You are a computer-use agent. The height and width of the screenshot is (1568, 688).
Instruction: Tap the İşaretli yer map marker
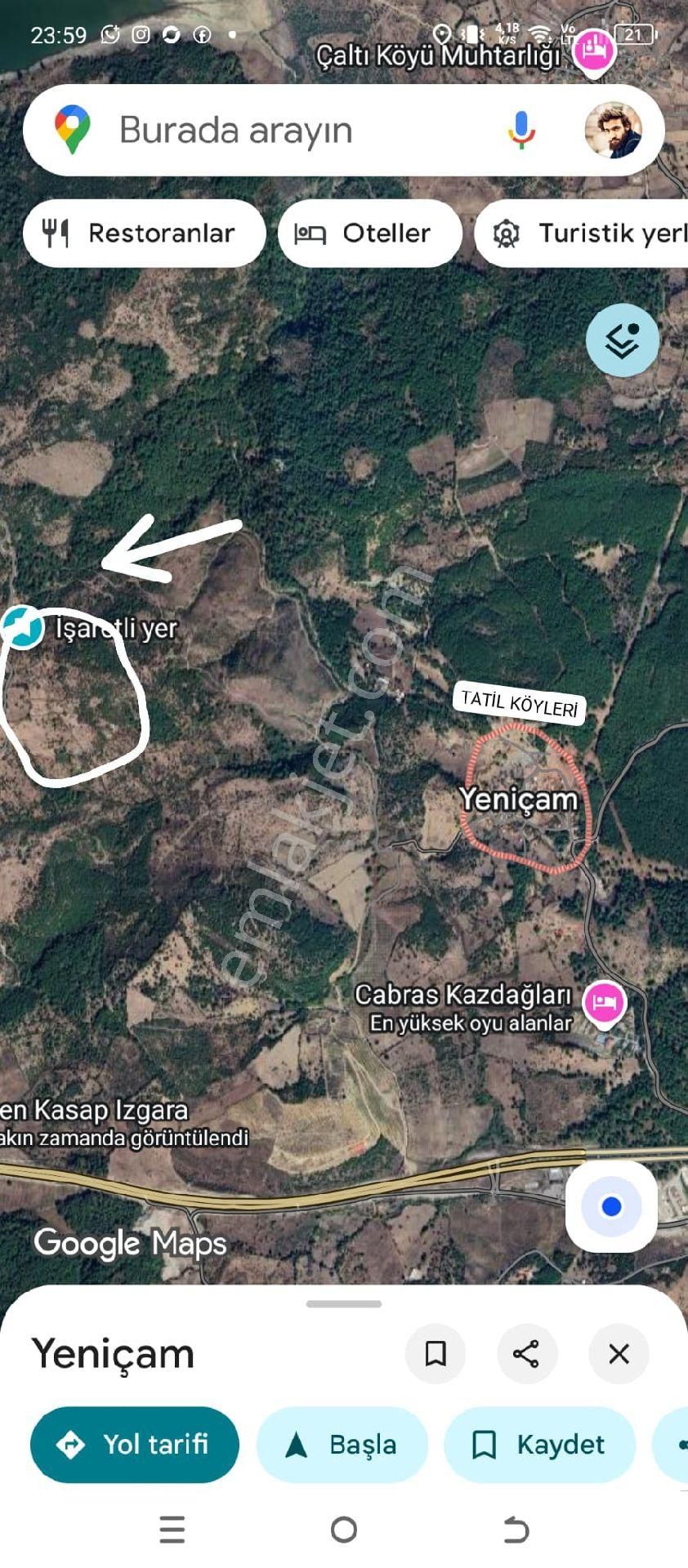pos(22,627)
